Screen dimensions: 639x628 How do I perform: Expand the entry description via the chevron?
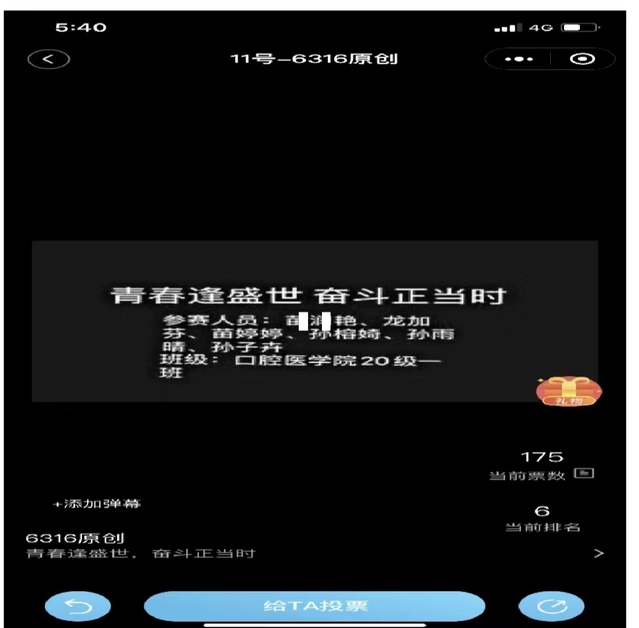(x=598, y=553)
